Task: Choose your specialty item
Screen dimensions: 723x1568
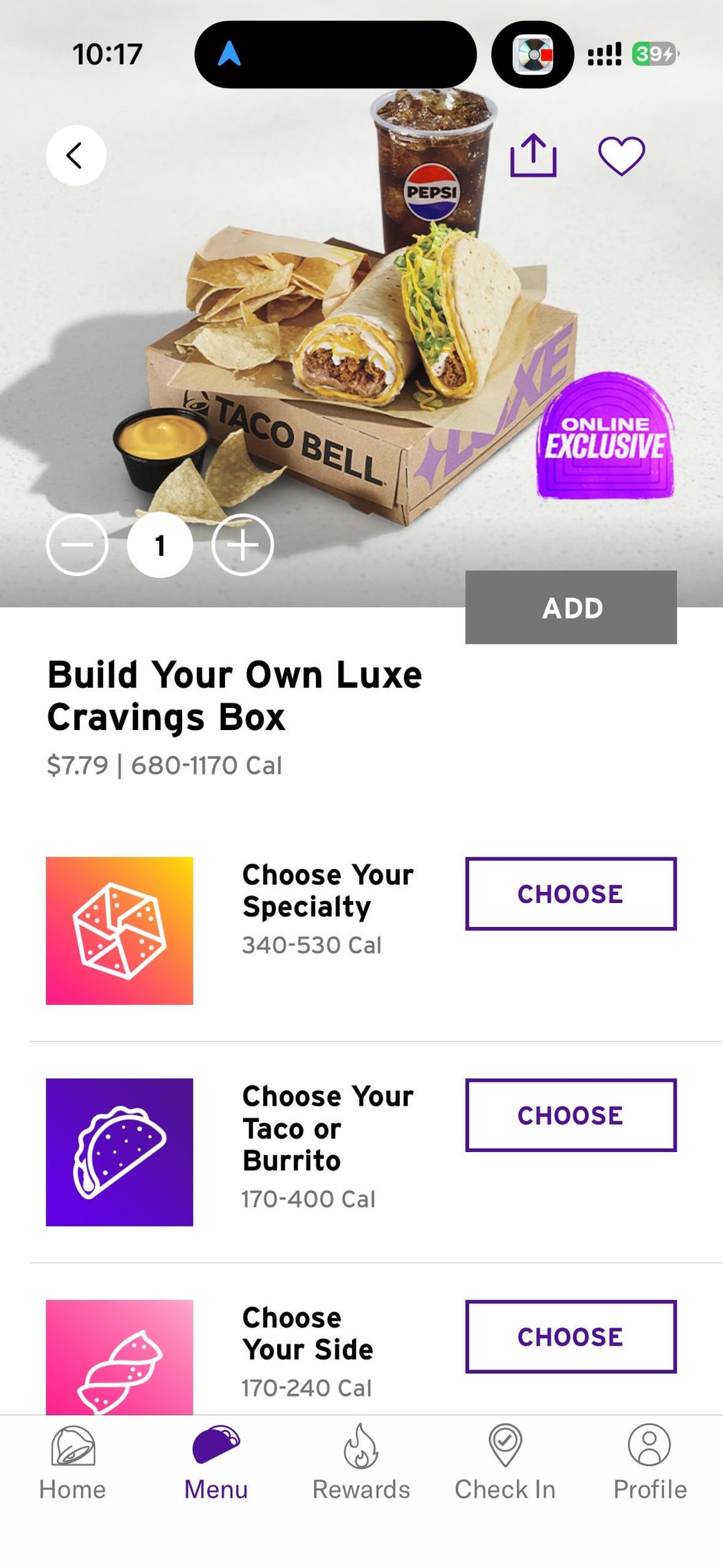Action: tap(571, 894)
